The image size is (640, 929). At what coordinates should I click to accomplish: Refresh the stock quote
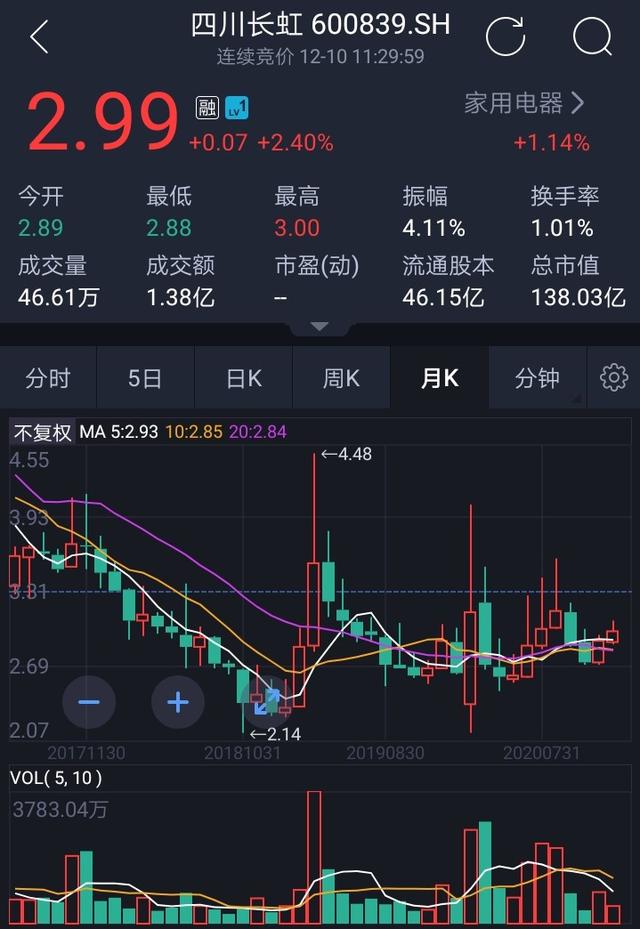[x=505, y=36]
